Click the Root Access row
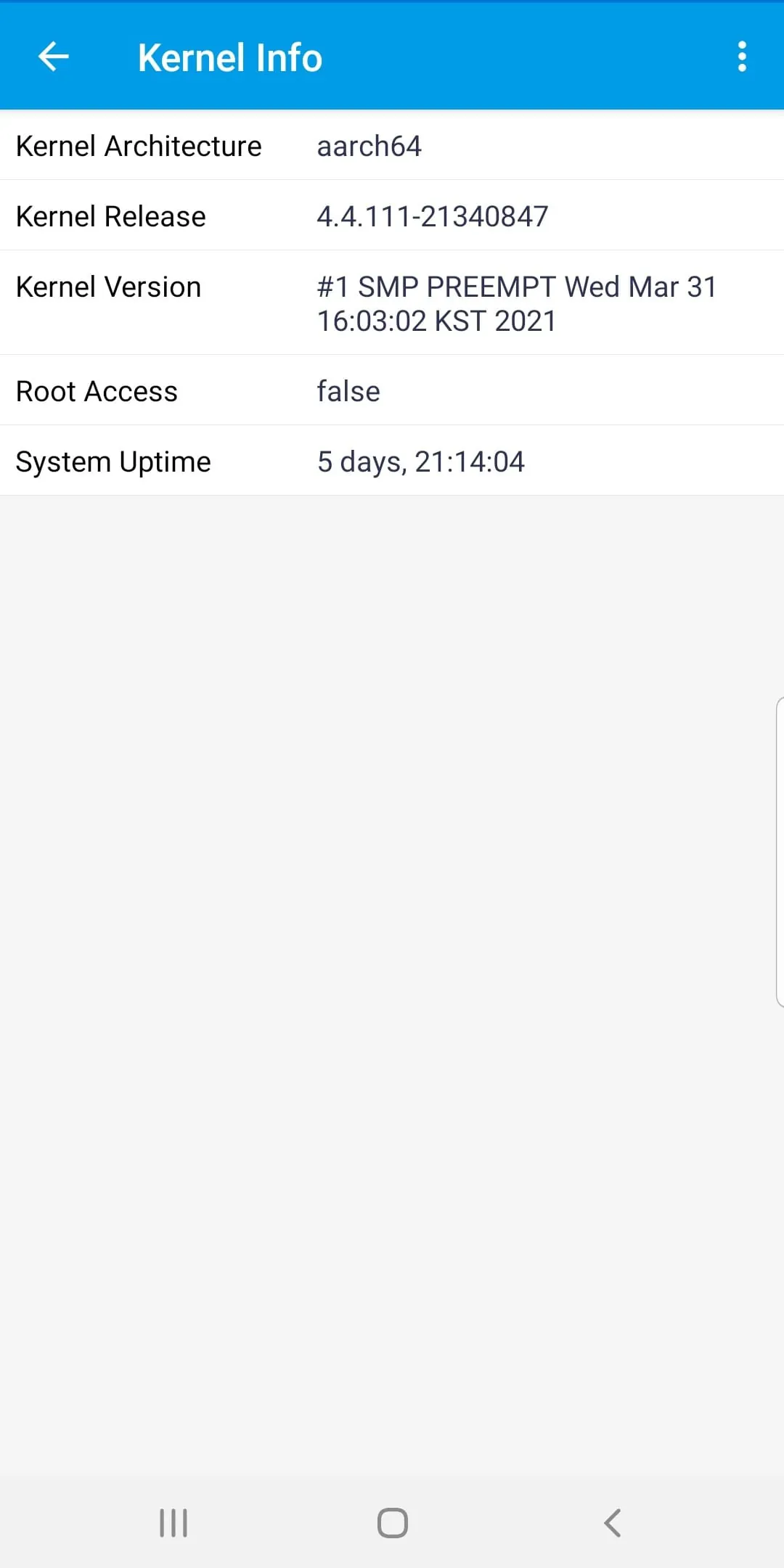Image resolution: width=784 pixels, height=1568 pixels. [x=392, y=390]
